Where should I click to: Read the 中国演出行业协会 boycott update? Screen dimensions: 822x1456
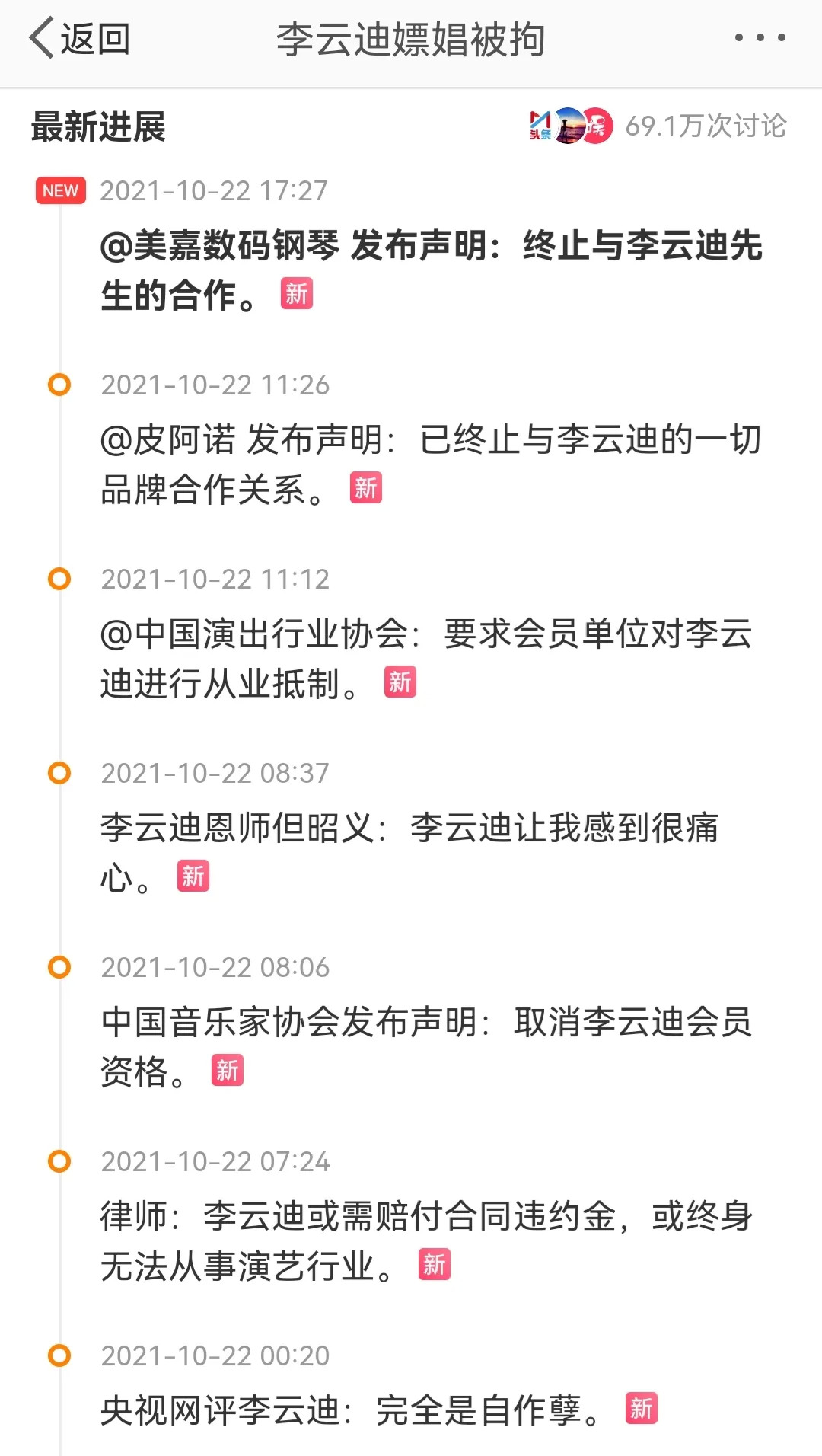[426, 658]
